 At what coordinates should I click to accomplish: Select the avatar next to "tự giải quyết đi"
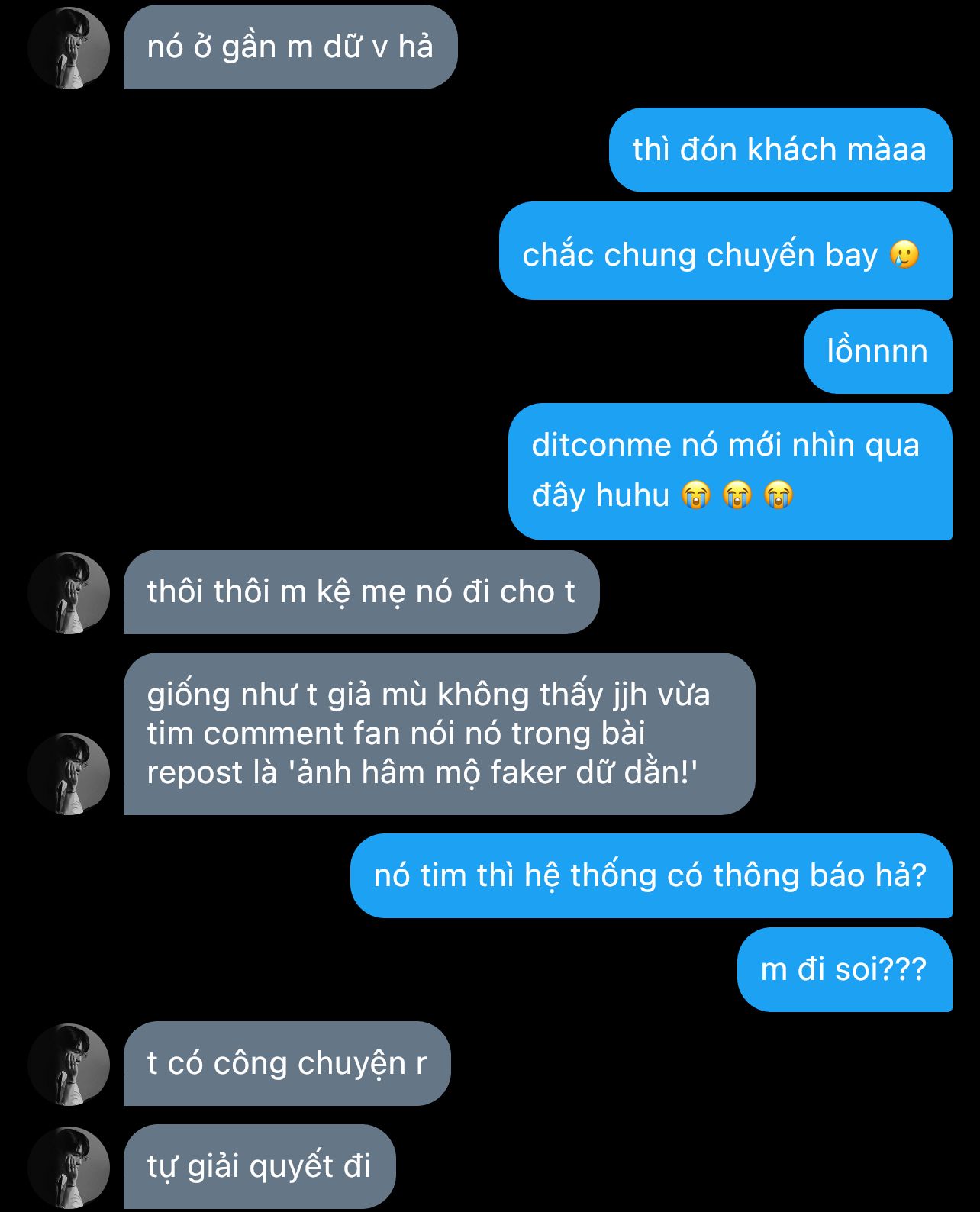(69, 1168)
